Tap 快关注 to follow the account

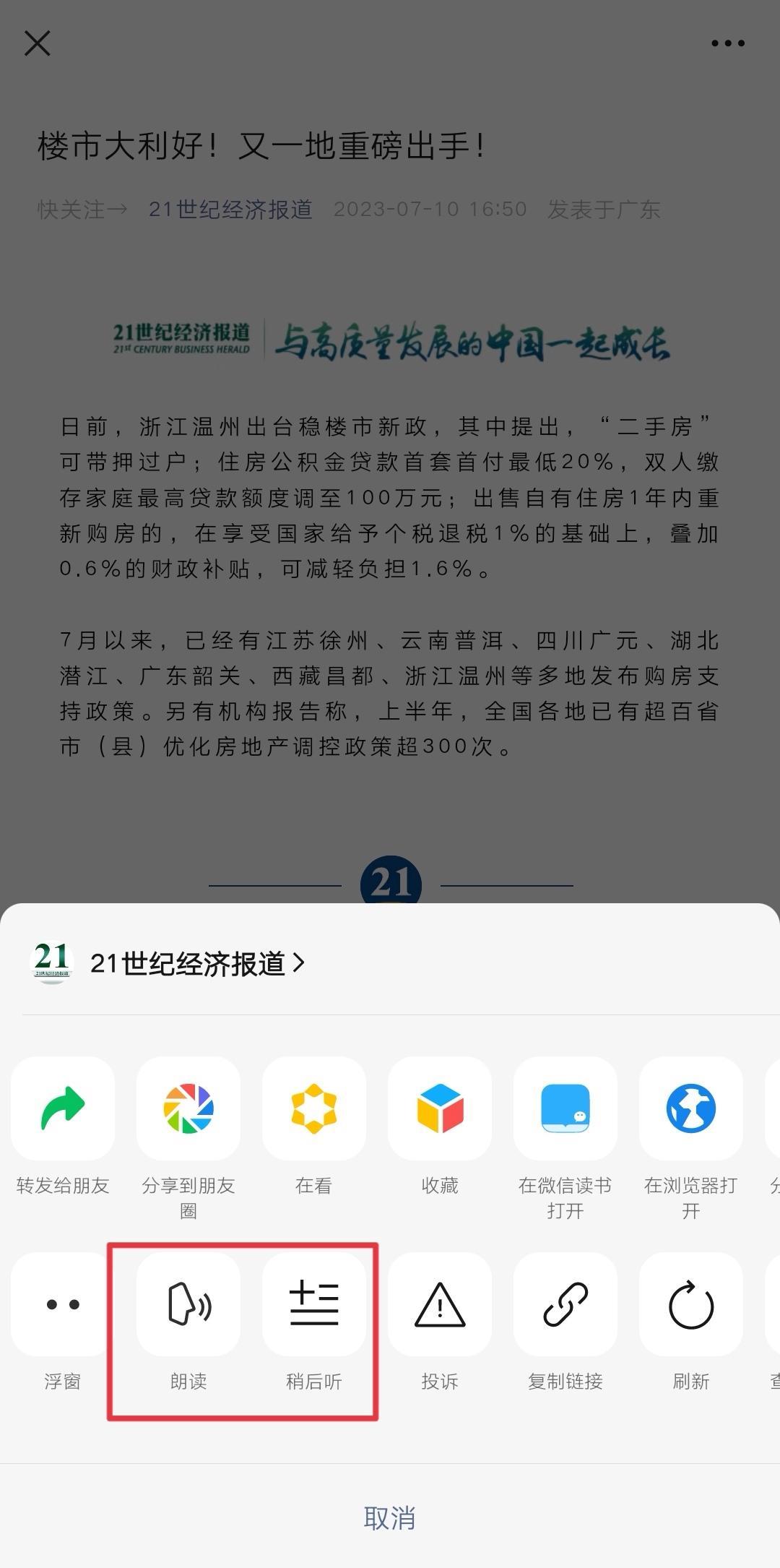[79, 210]
